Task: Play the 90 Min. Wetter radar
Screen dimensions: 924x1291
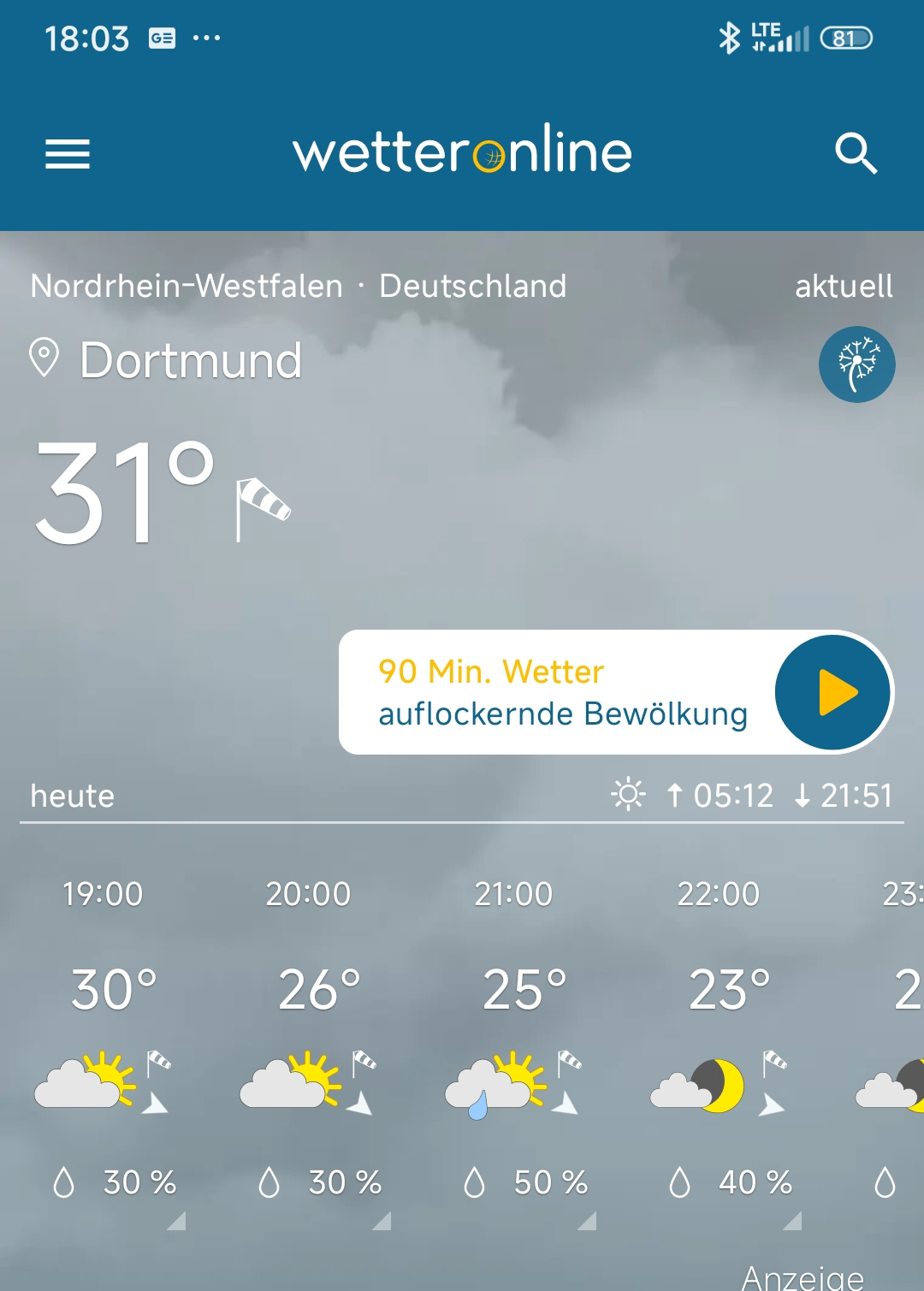Action: point(832,692)
